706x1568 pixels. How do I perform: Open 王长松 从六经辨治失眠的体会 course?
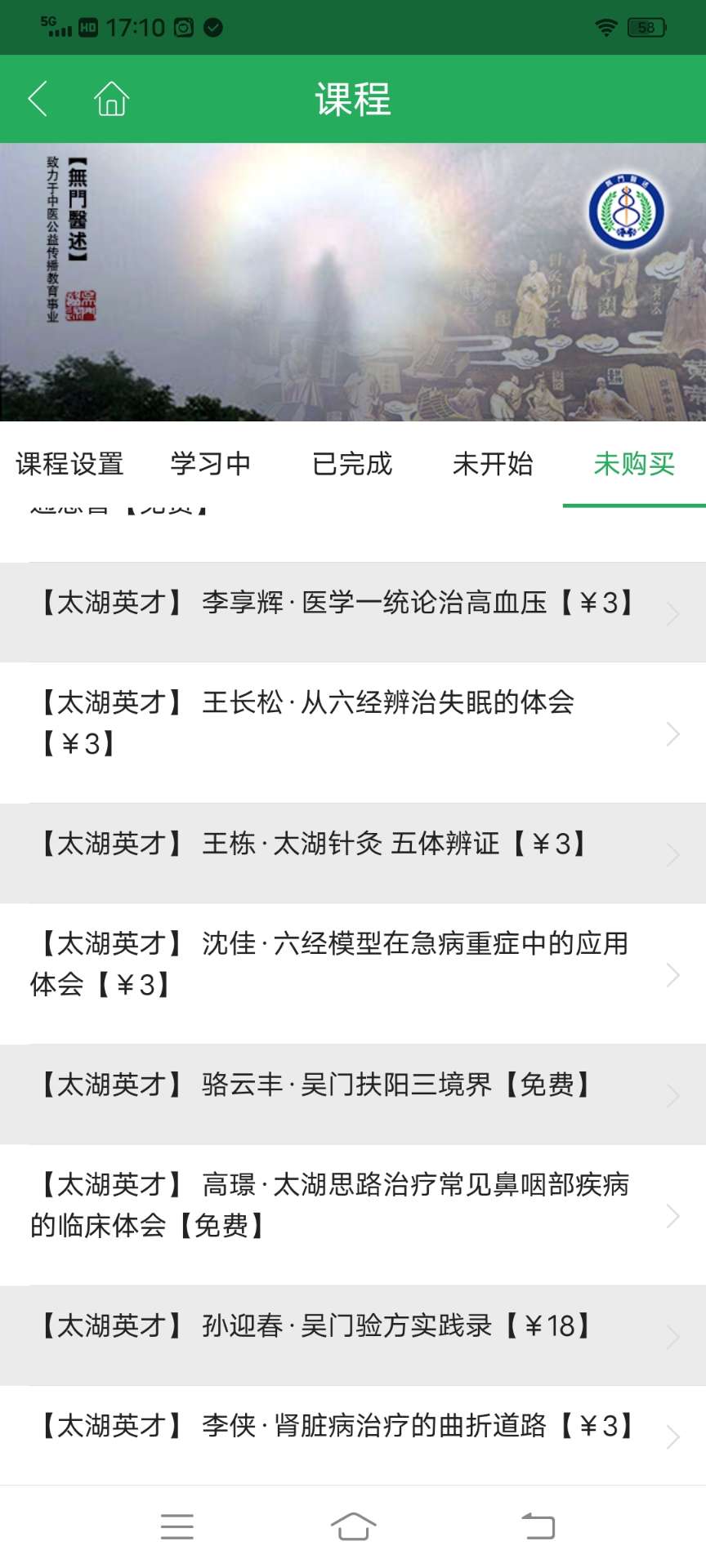(353, 733)
